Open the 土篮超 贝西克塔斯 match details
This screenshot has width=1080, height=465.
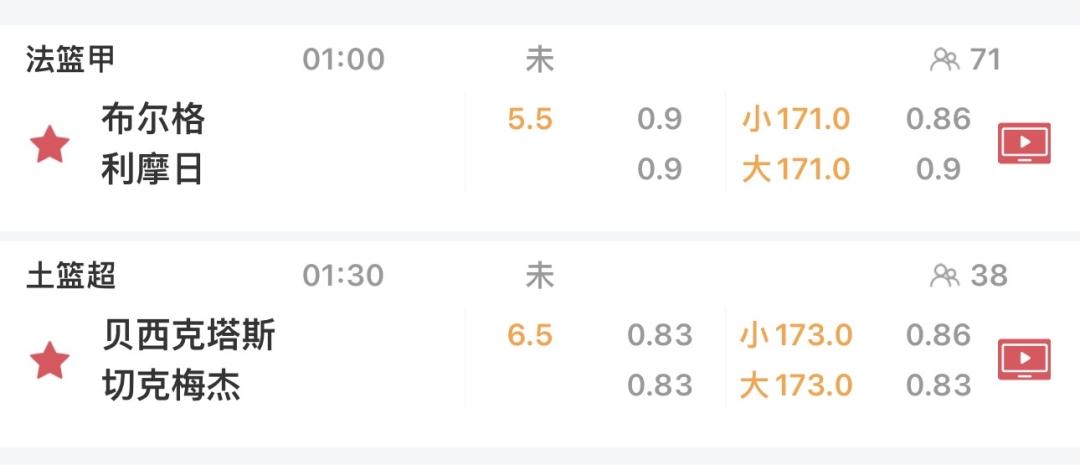540,344
